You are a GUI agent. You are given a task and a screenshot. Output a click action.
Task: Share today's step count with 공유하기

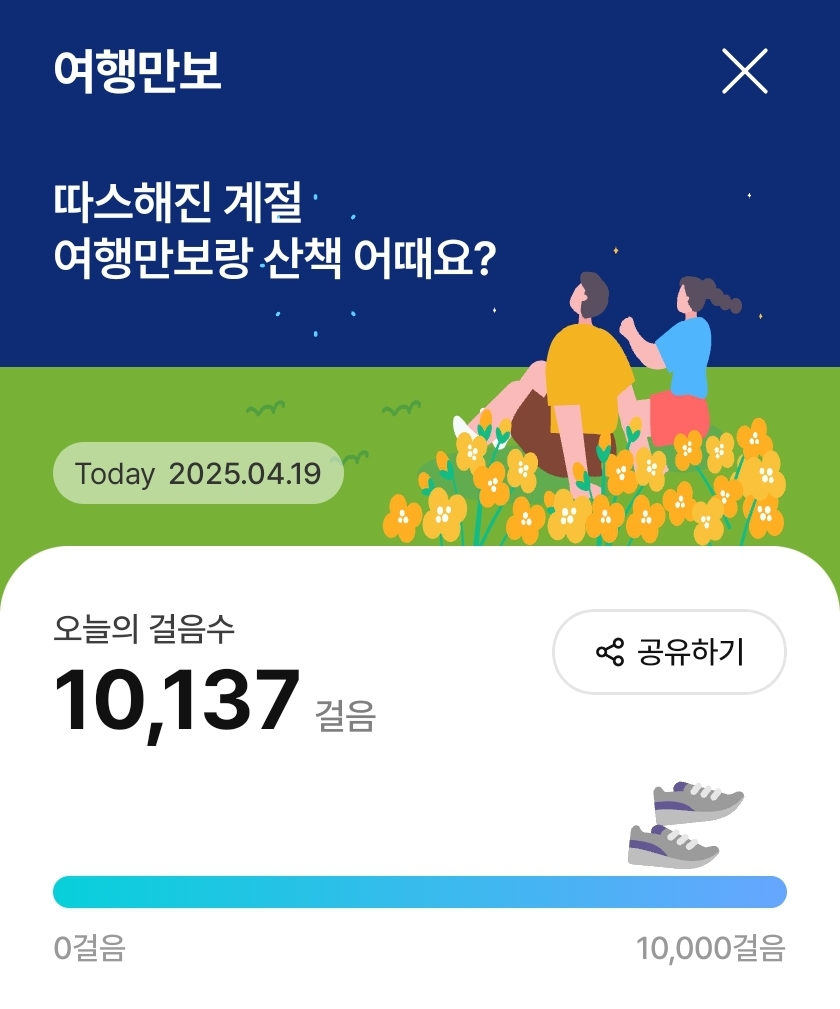point(669,652)
